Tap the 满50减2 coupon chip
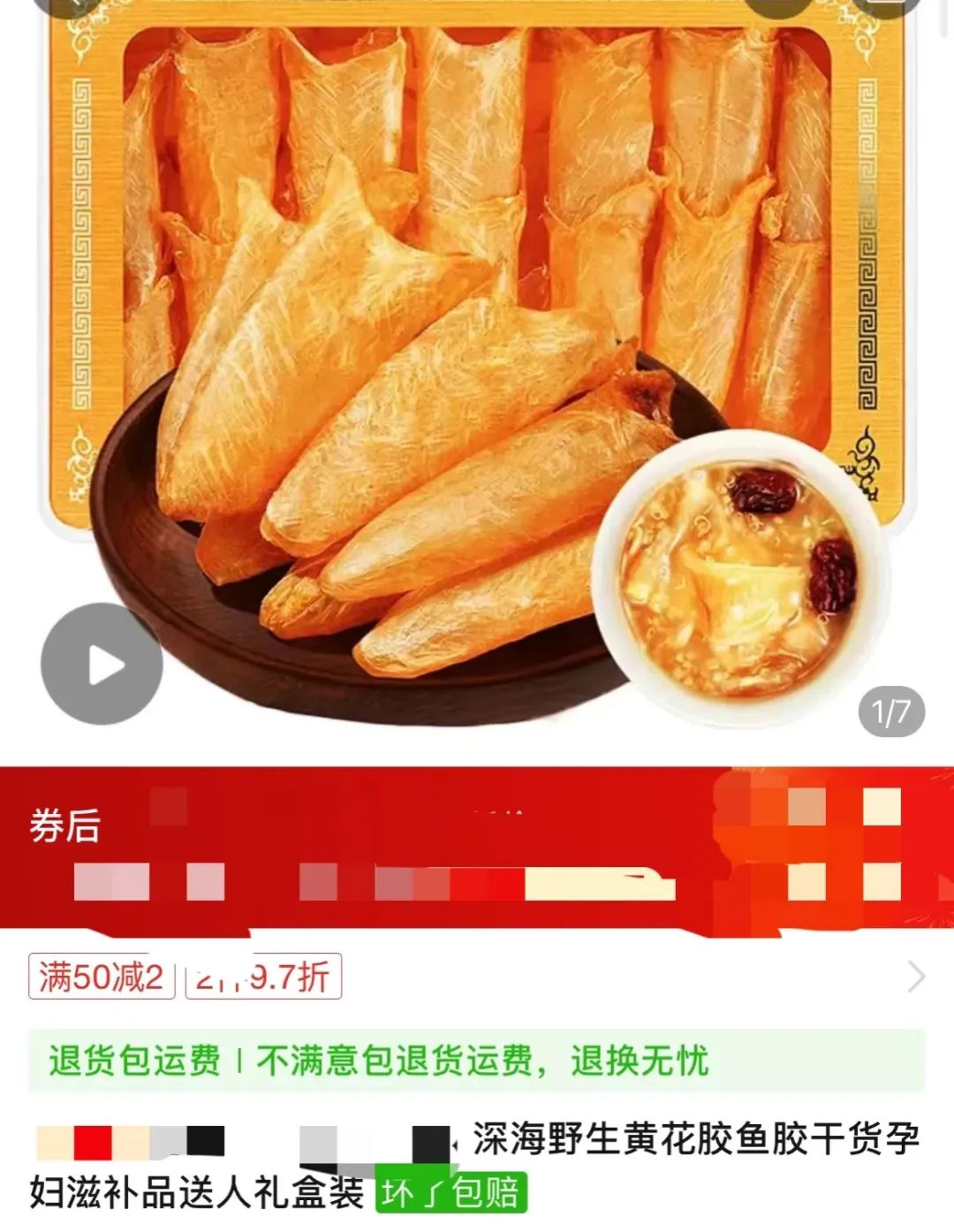Image resolution: width=954 pixels, height=1232 pixels. coord(101,977)
